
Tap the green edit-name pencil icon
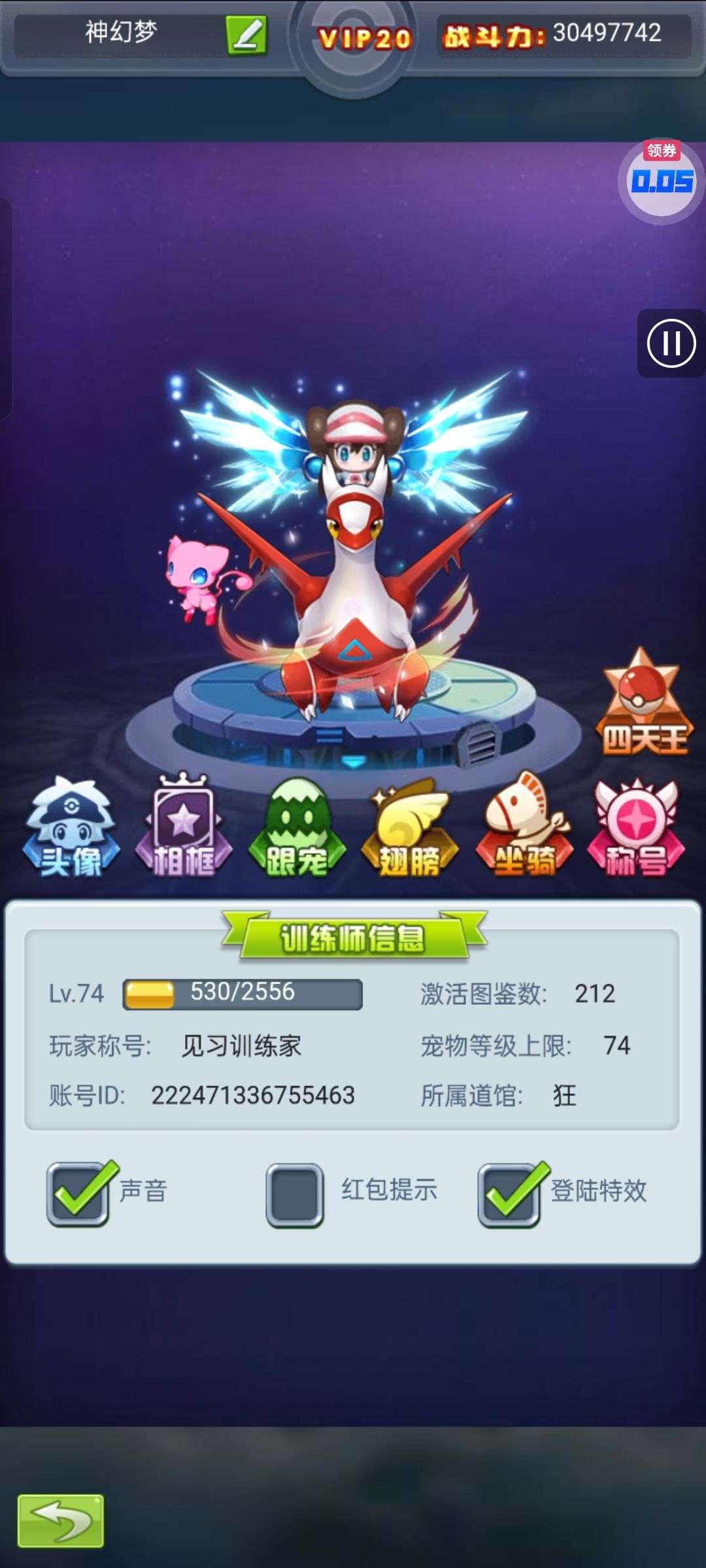246,35
